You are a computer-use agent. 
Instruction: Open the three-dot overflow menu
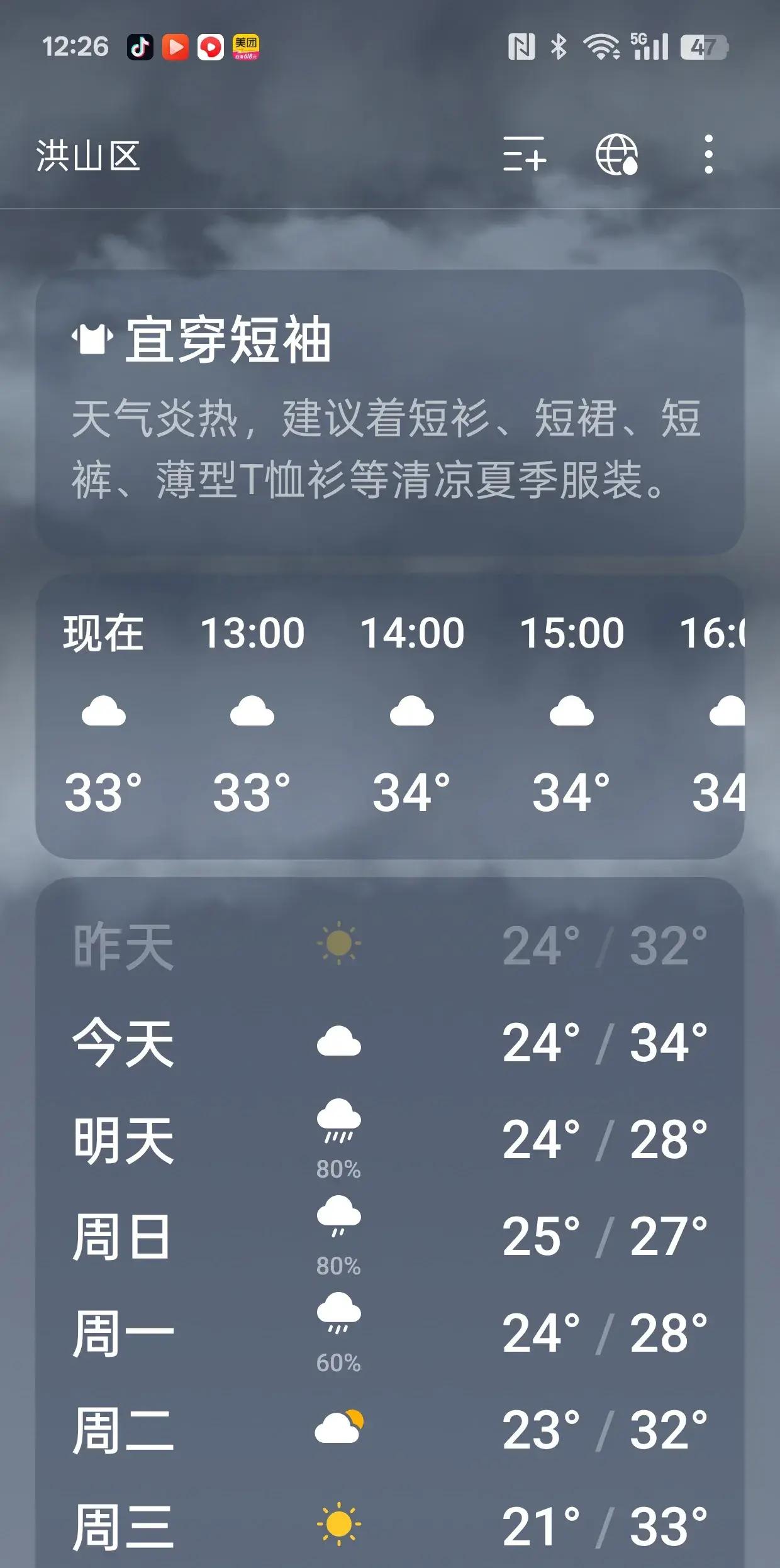pos(708,154)
